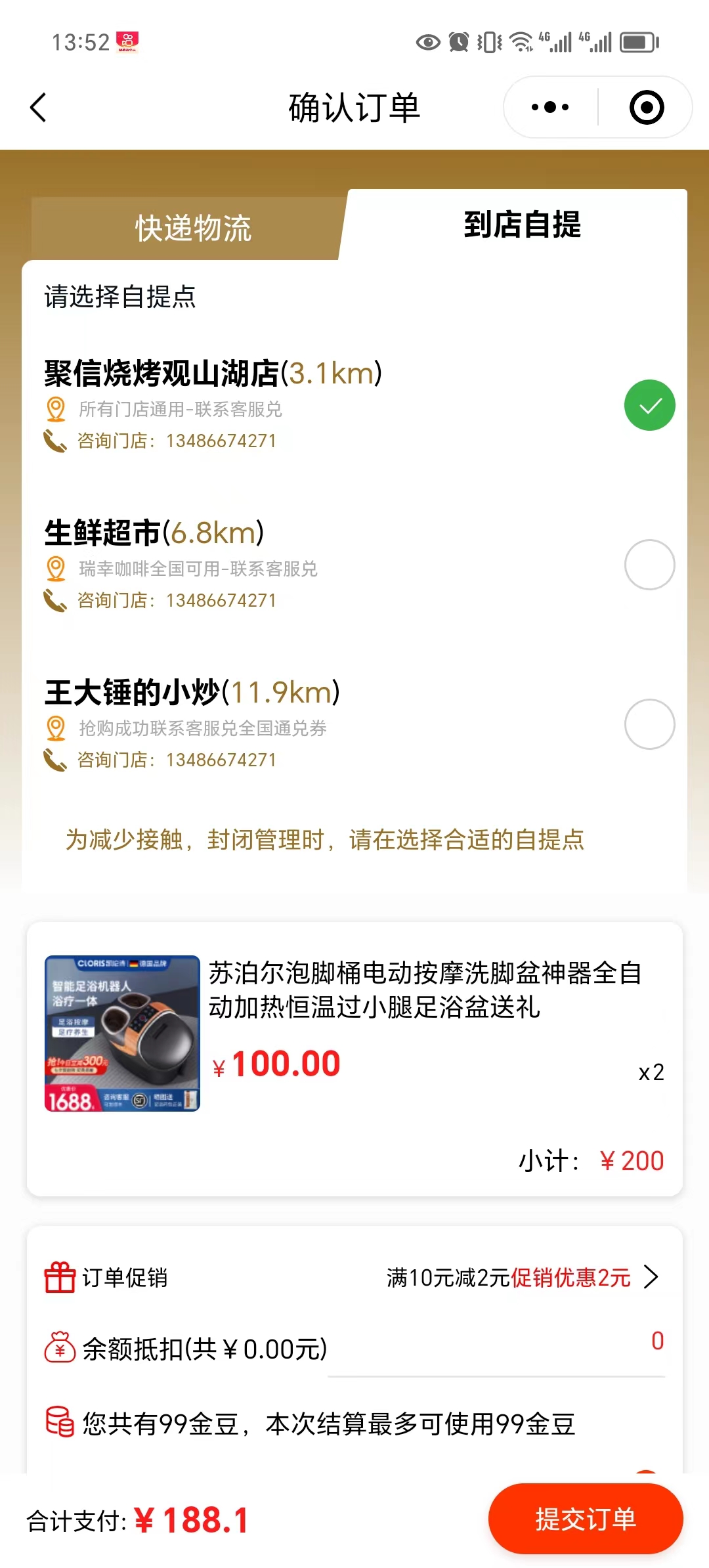Switch to the 快递物流 tab

click(x=194, y=227)
